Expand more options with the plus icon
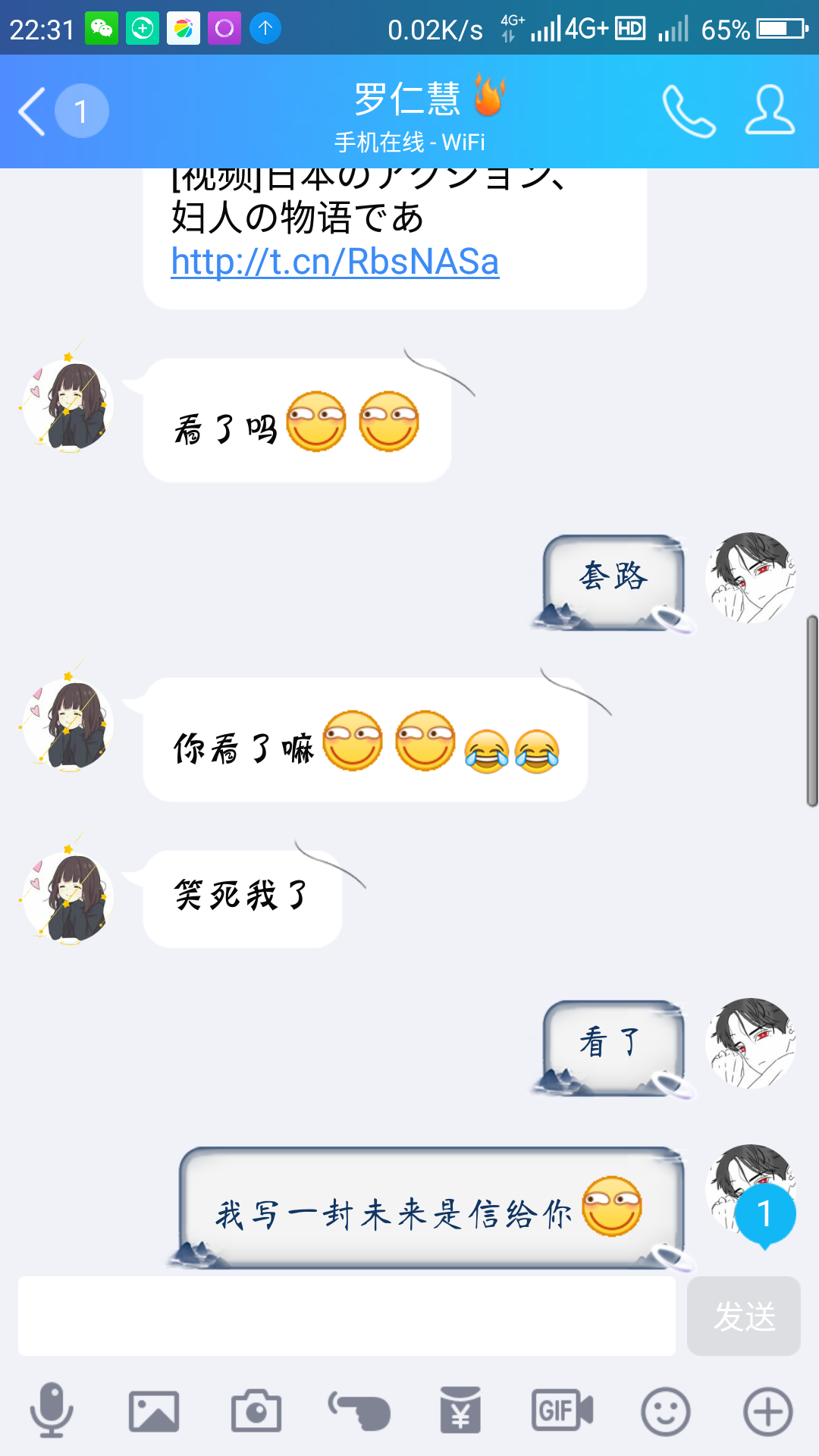 coord(767,1411)
